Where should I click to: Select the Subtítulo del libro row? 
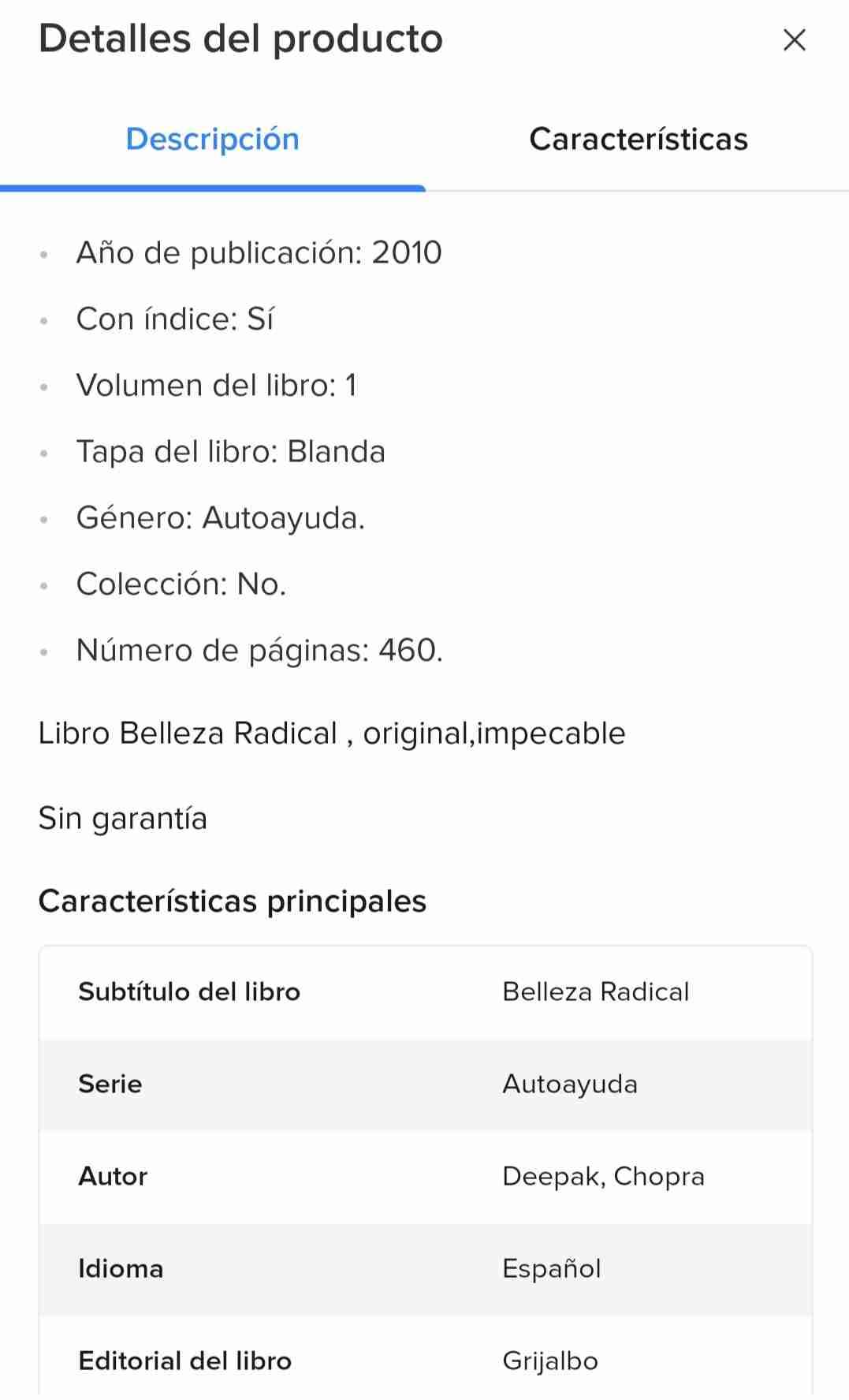[426, 992]
